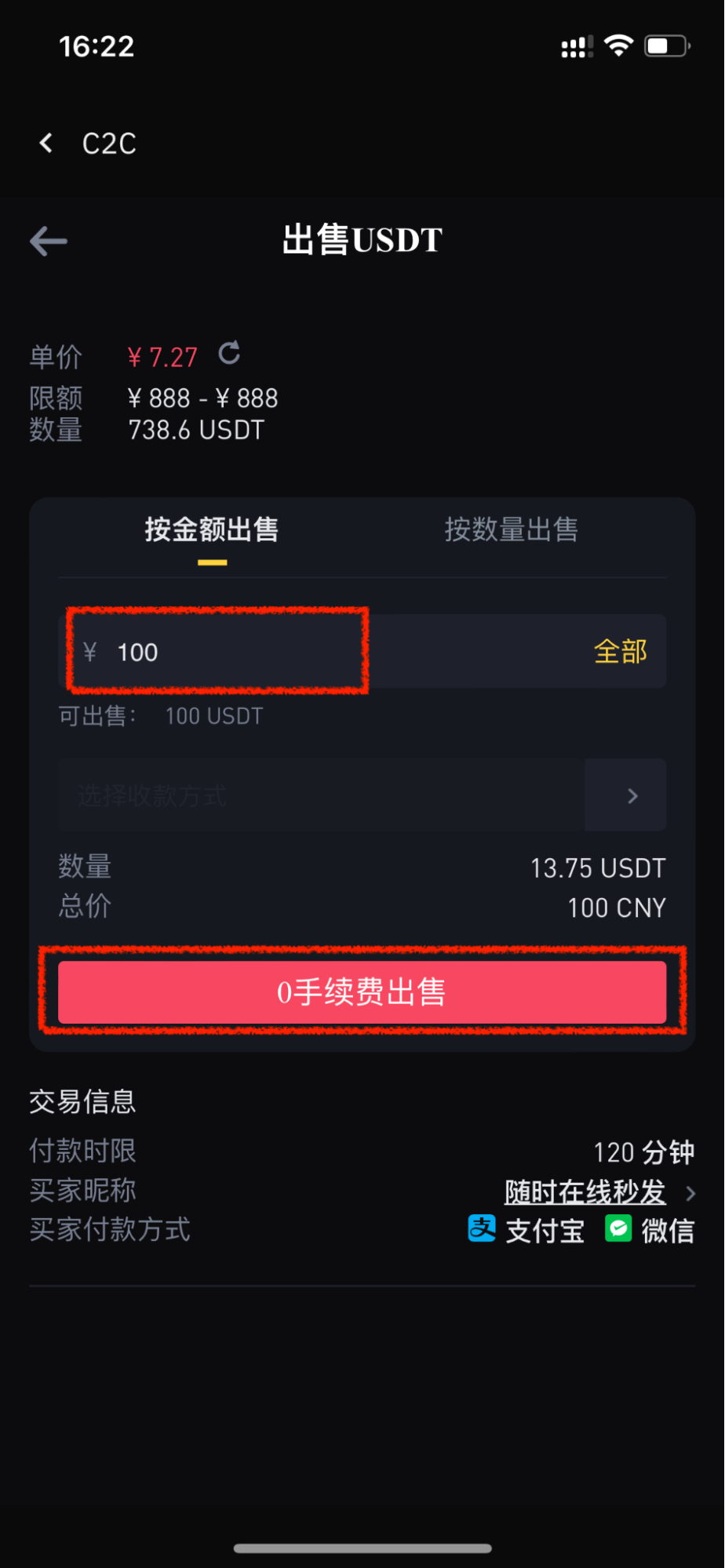Image resolution: width=725 pixels, height=1568 pixels.
Task: Refresh the unit price
Action: click(229, 353)
